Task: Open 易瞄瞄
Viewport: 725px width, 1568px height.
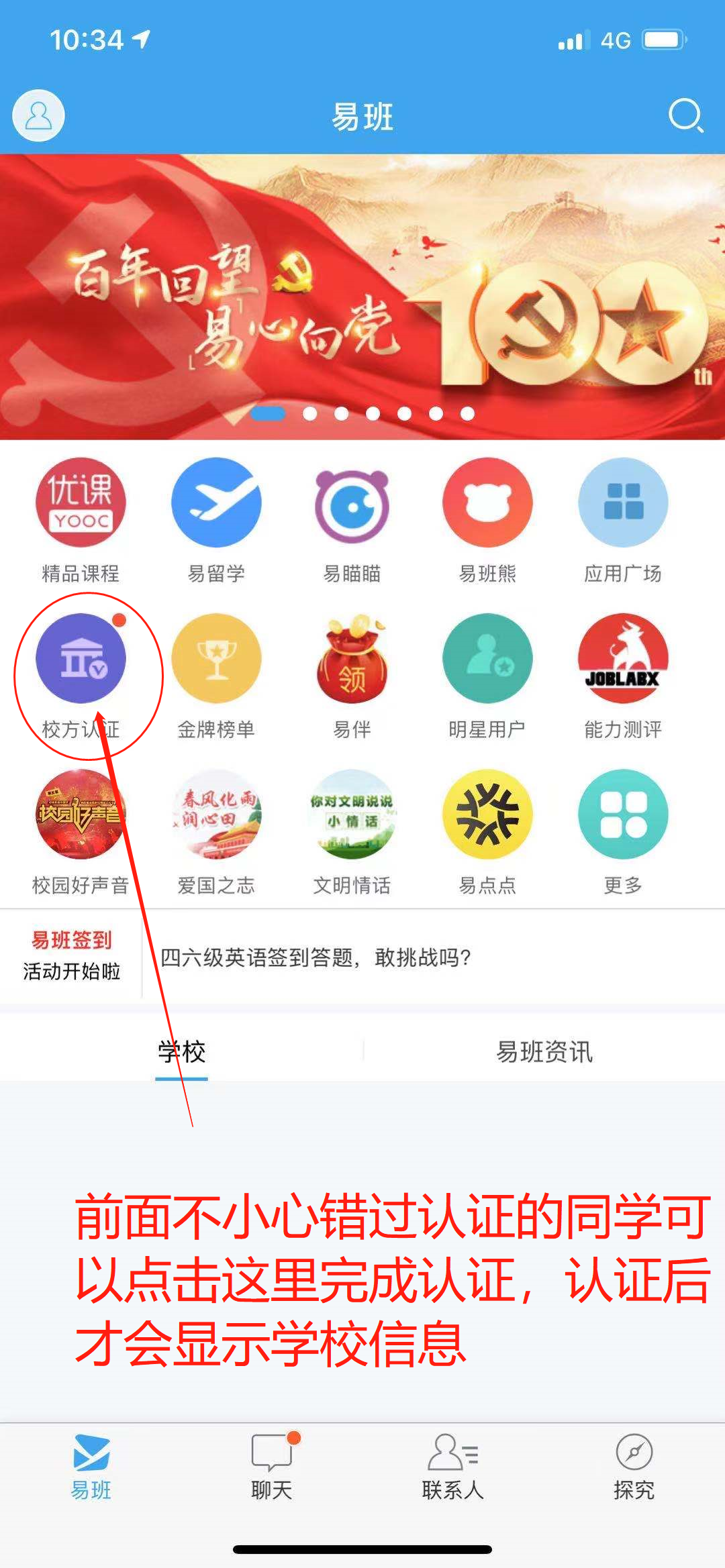Action: pos(352,503)
